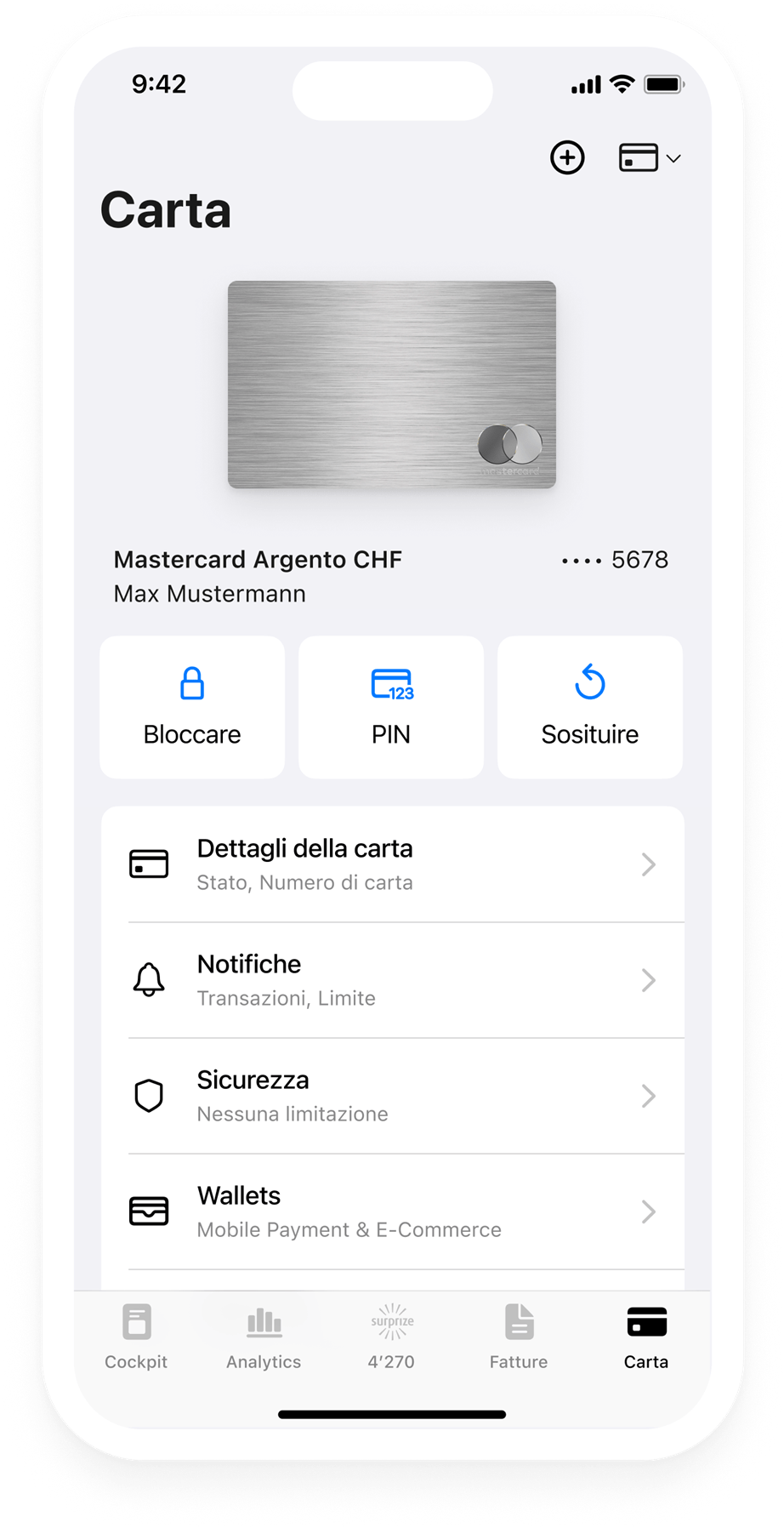
Task: Tap the add card plus icon
Action: pos(567,157)
